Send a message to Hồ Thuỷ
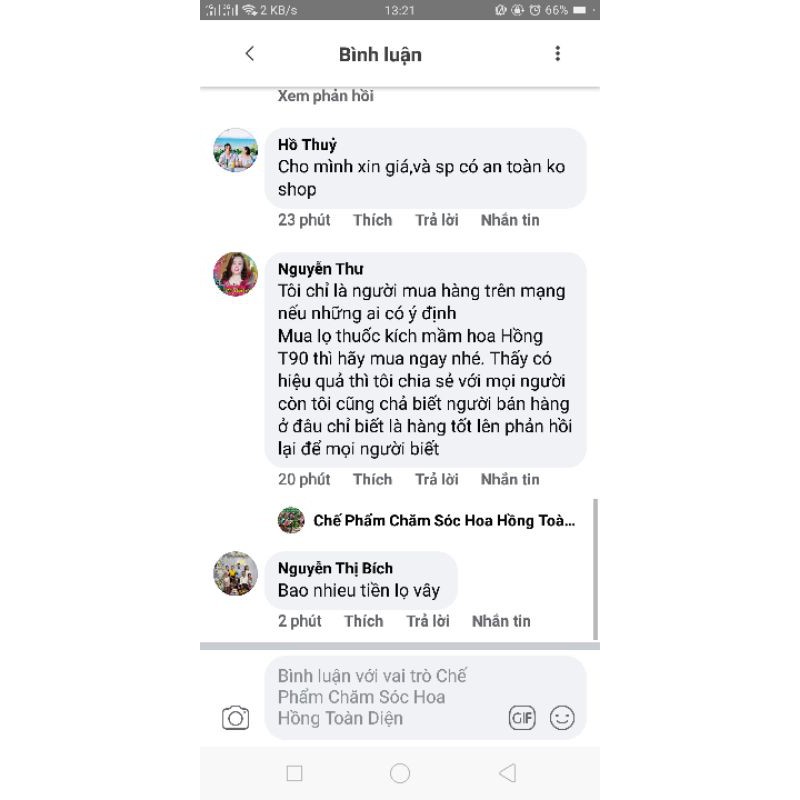Viewport: 800px width, 800px height. (x=510, y=220)
